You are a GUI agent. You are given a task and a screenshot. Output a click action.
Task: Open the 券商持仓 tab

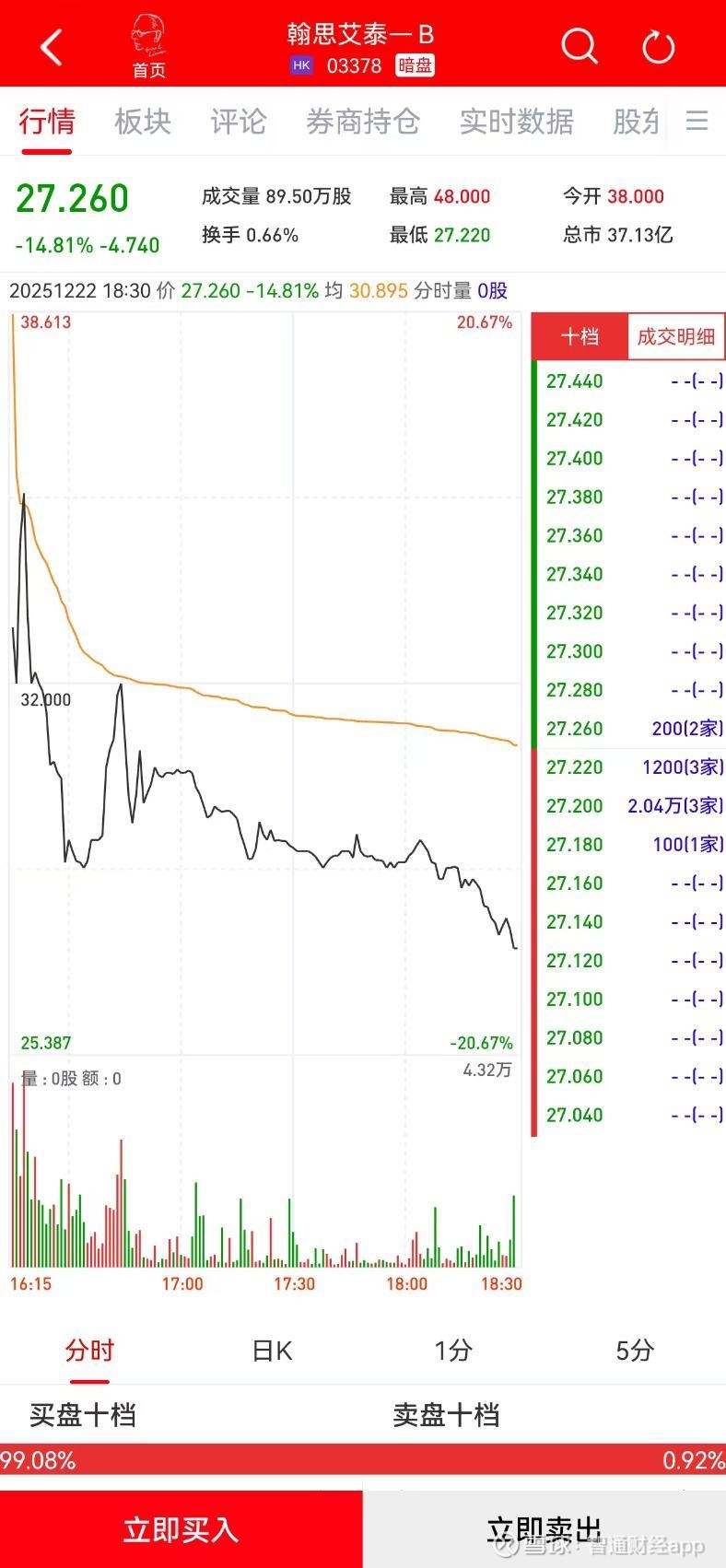point(363,122)
